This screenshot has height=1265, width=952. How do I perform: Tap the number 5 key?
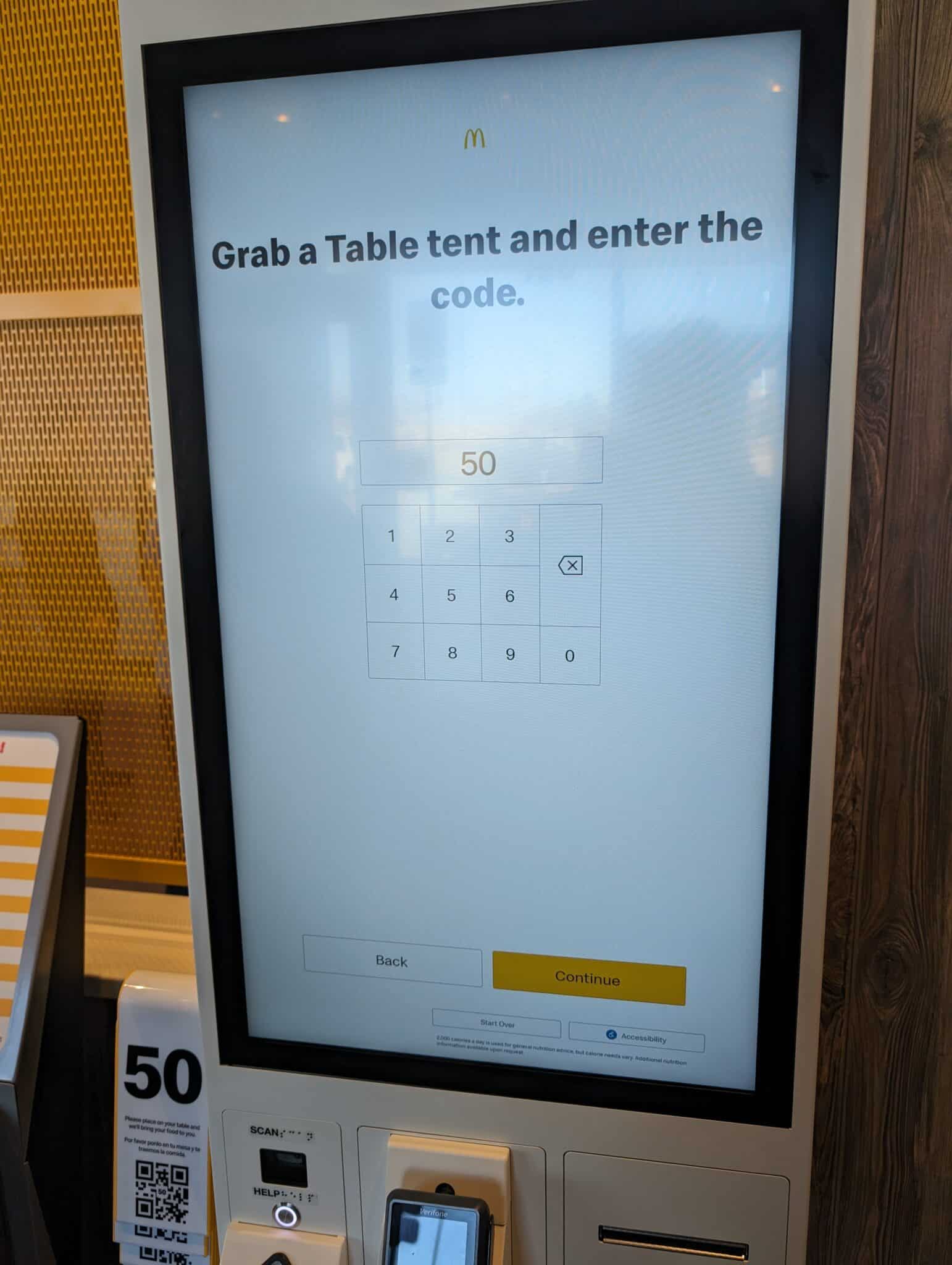(x=451, y=595)
